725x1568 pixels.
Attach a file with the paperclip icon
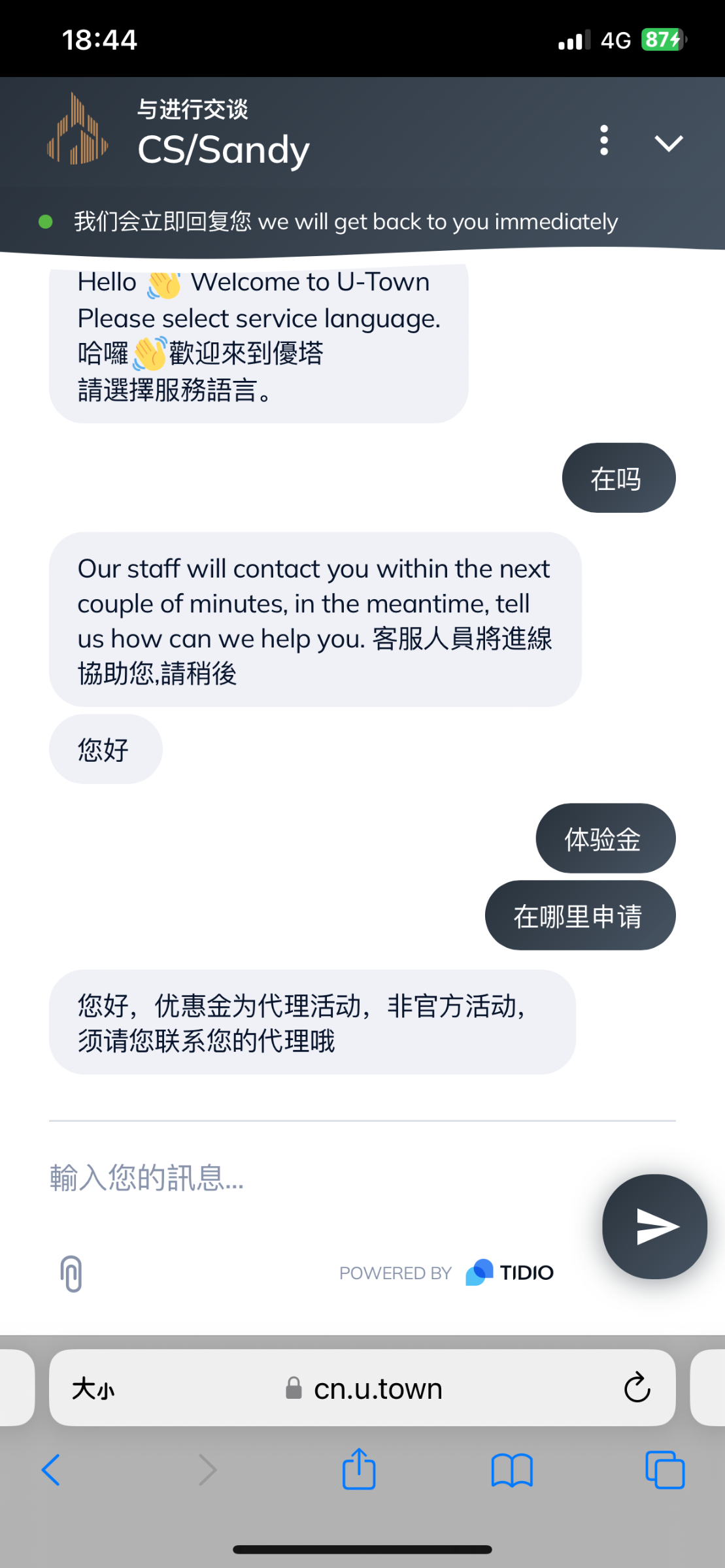click(71, 1273)
